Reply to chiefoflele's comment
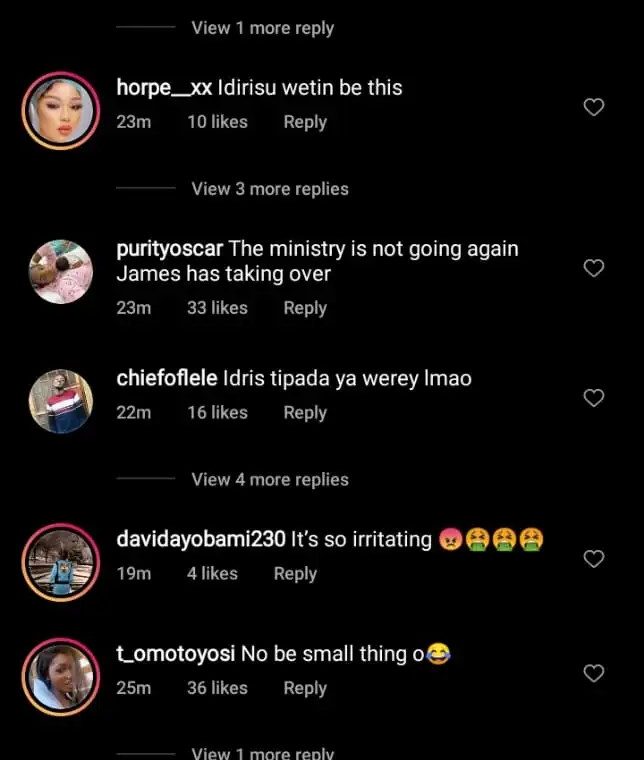The height and width of the screenshot is (760, 644). (305, 413)
